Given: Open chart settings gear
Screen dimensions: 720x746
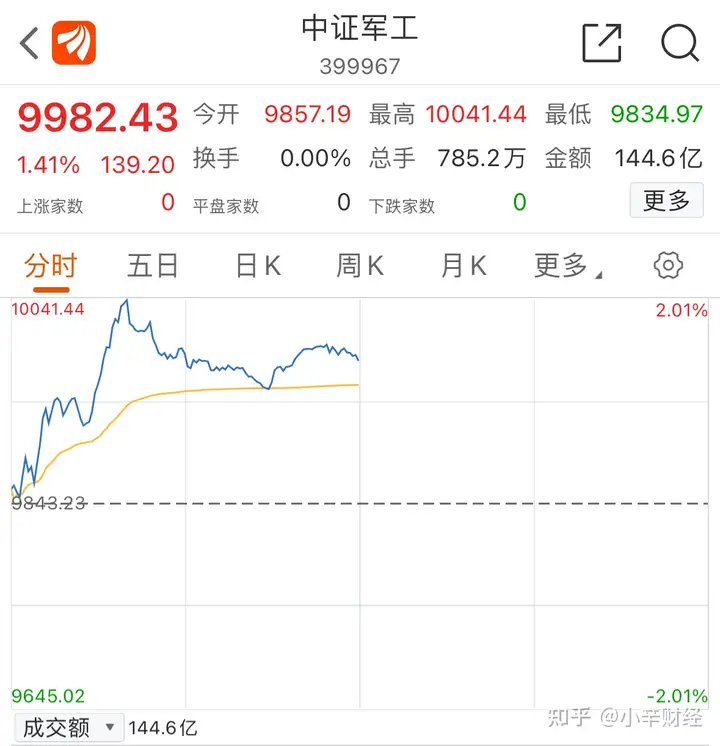Looking at the screenshot, I should point(668,266).
